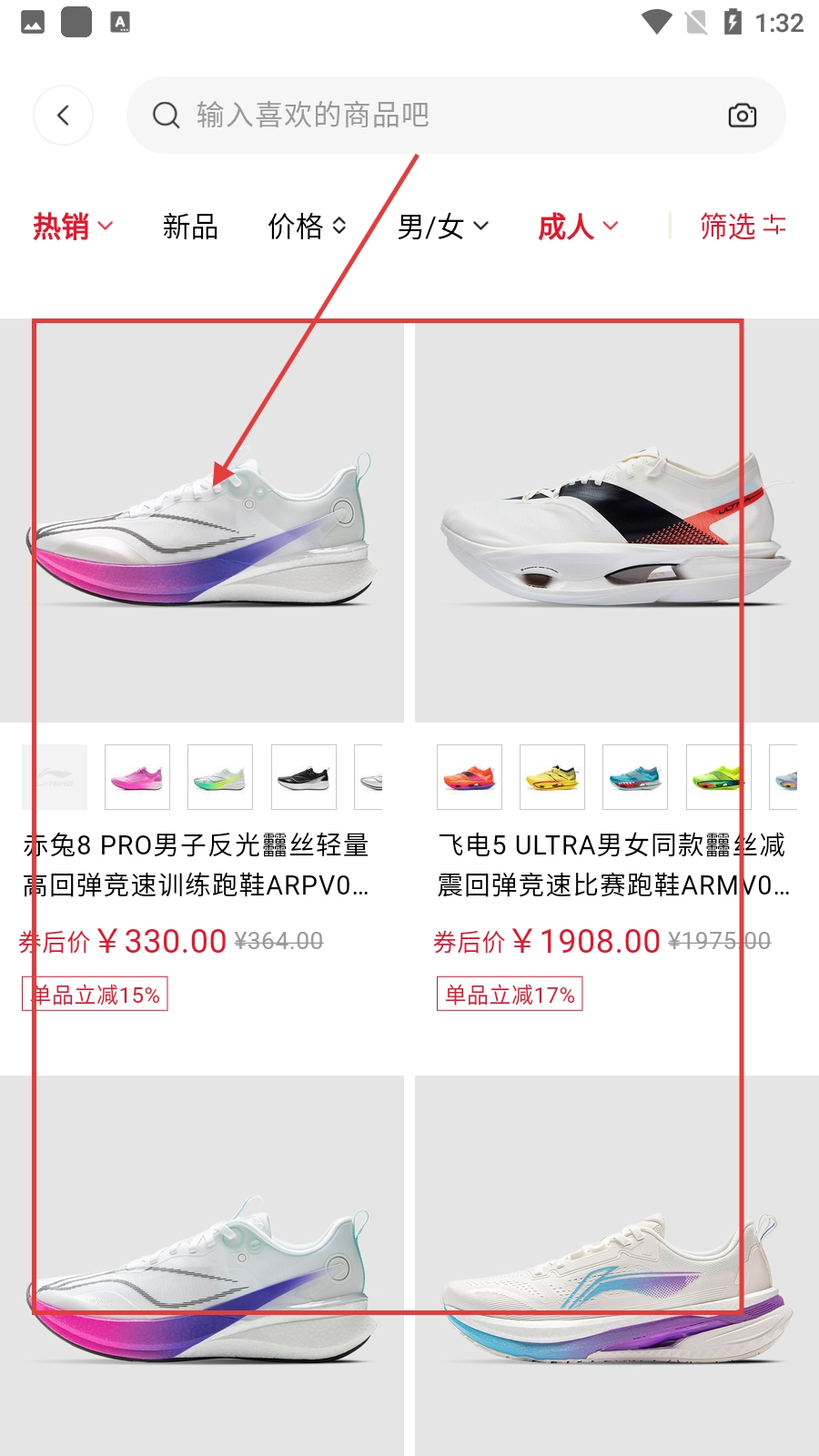Expand the 男/女 gender filter
819x1456 pixels.
[x=443, y=226]
